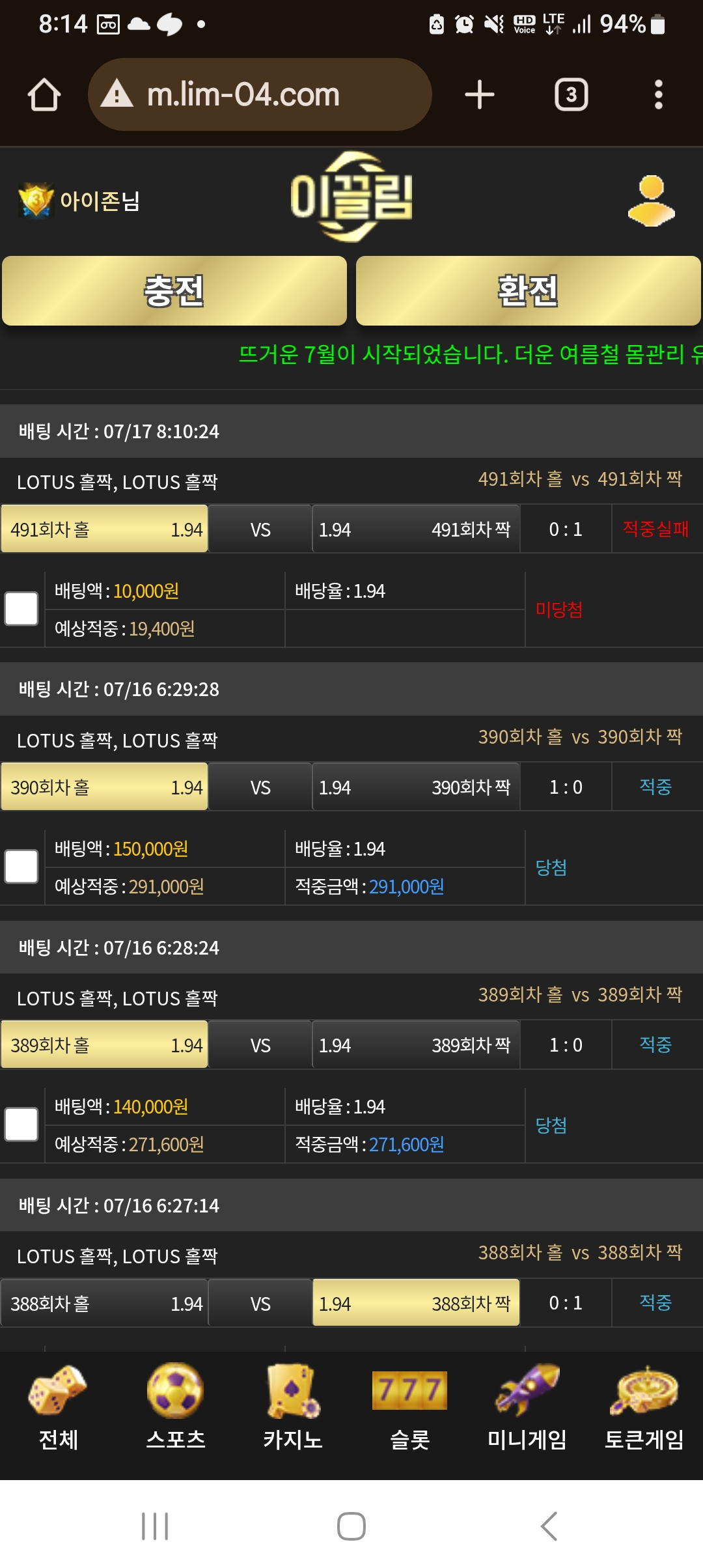Tap the 환전 button

[529, 290]
